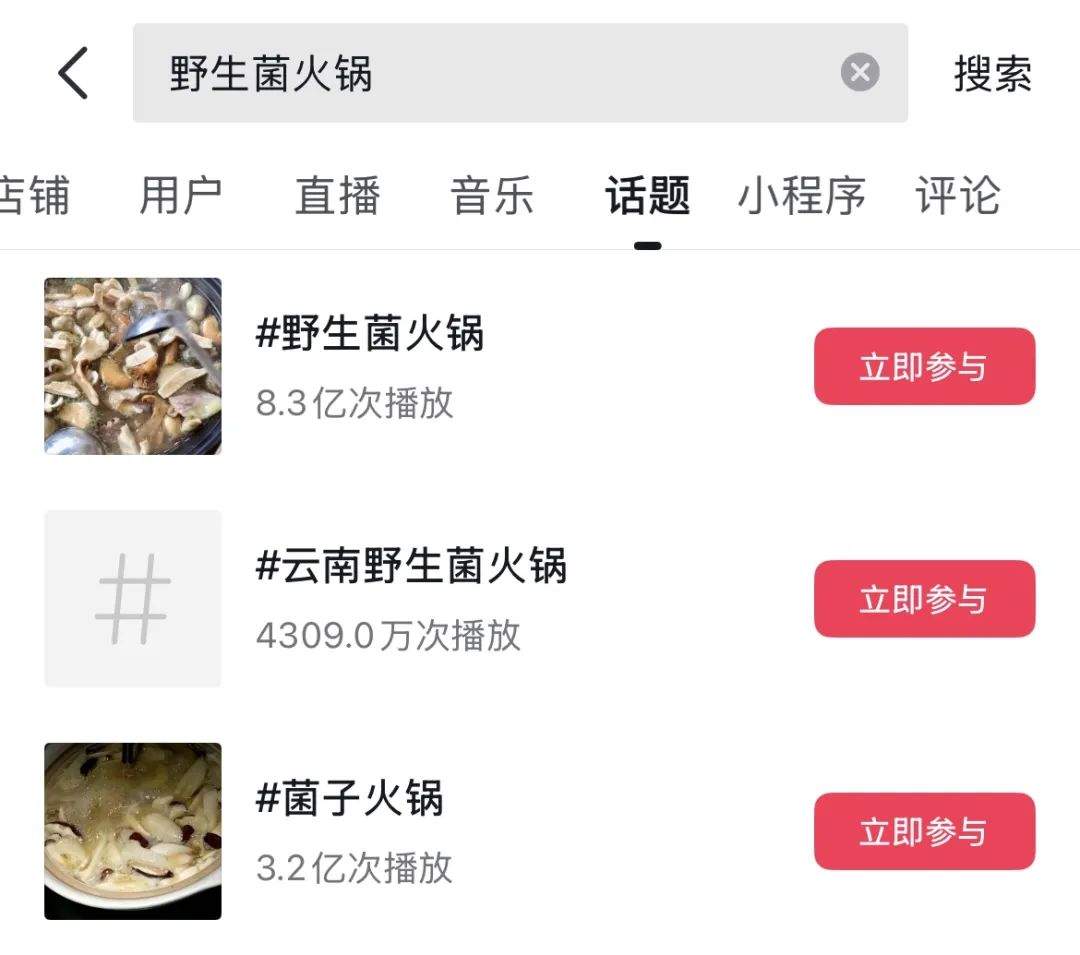Switch to the 直播 tab

tap(337, 195)
